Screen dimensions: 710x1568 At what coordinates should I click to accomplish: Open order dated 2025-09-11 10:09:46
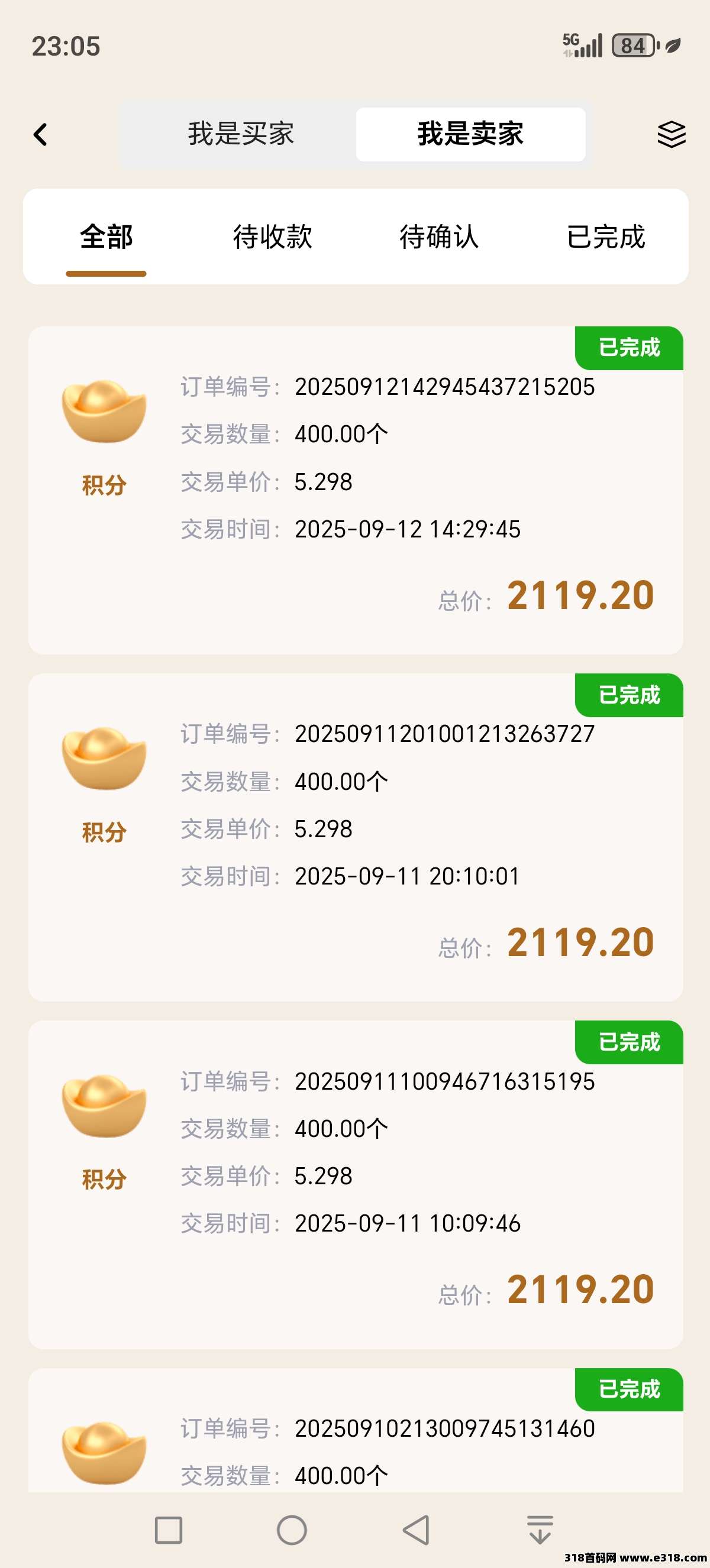(x=356, y=1184)
